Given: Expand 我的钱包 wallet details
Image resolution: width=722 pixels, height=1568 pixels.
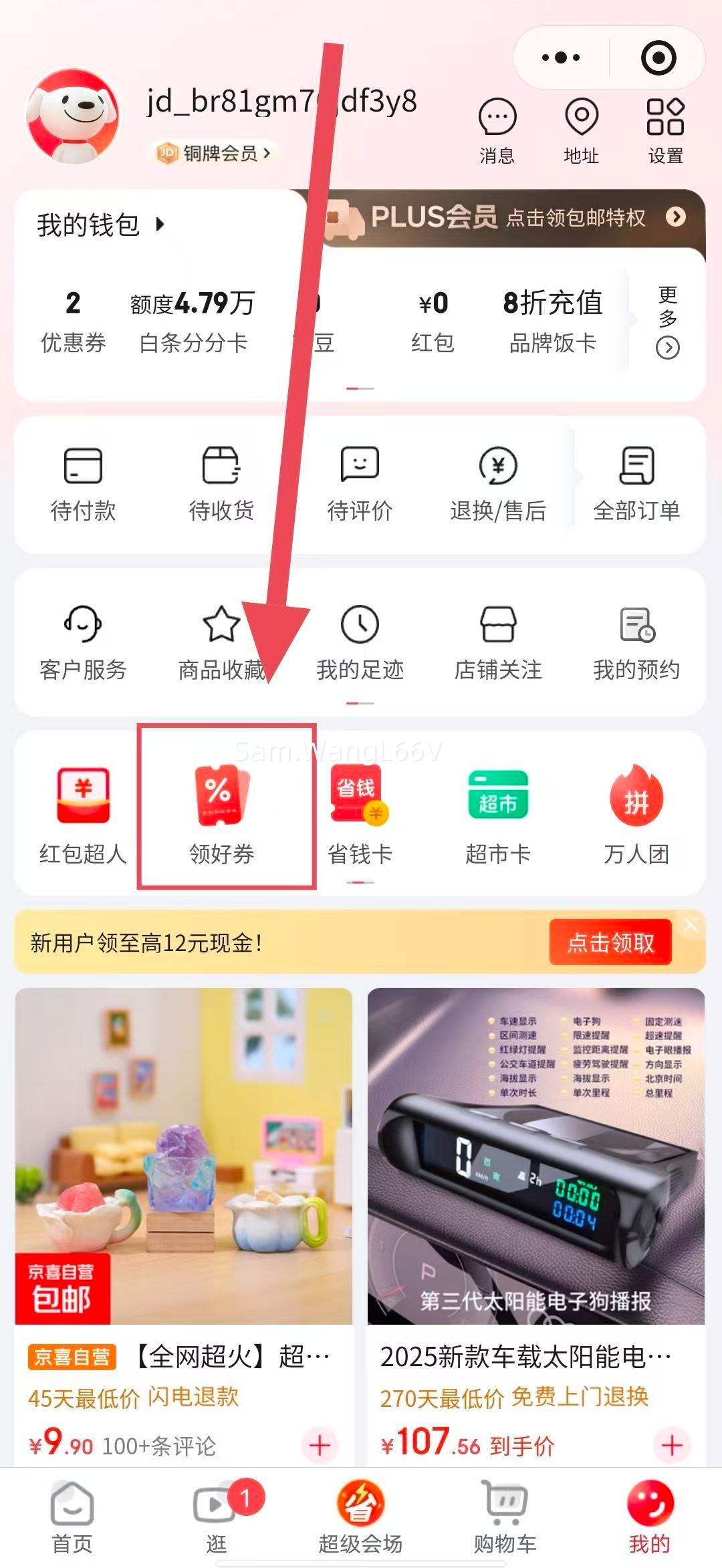Looking at the screenshot, I should click(97, 226).
